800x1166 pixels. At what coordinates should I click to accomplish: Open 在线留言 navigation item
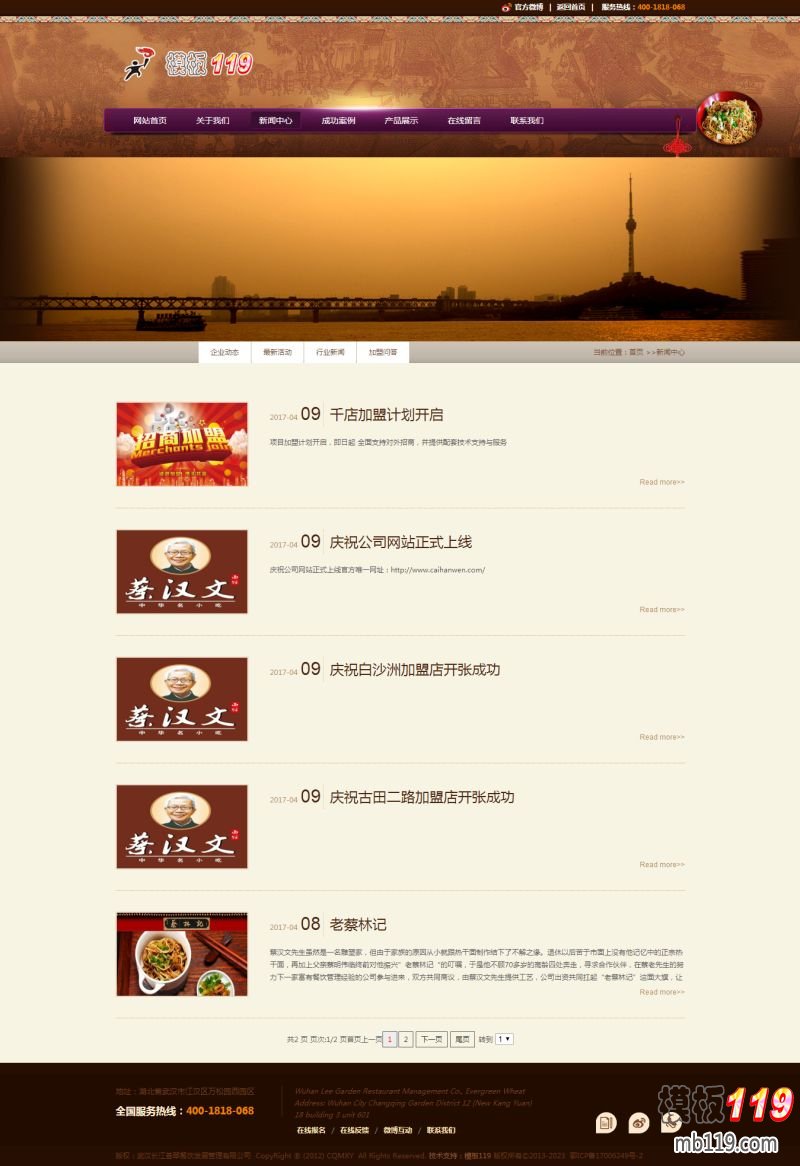(x=464, y=120)
